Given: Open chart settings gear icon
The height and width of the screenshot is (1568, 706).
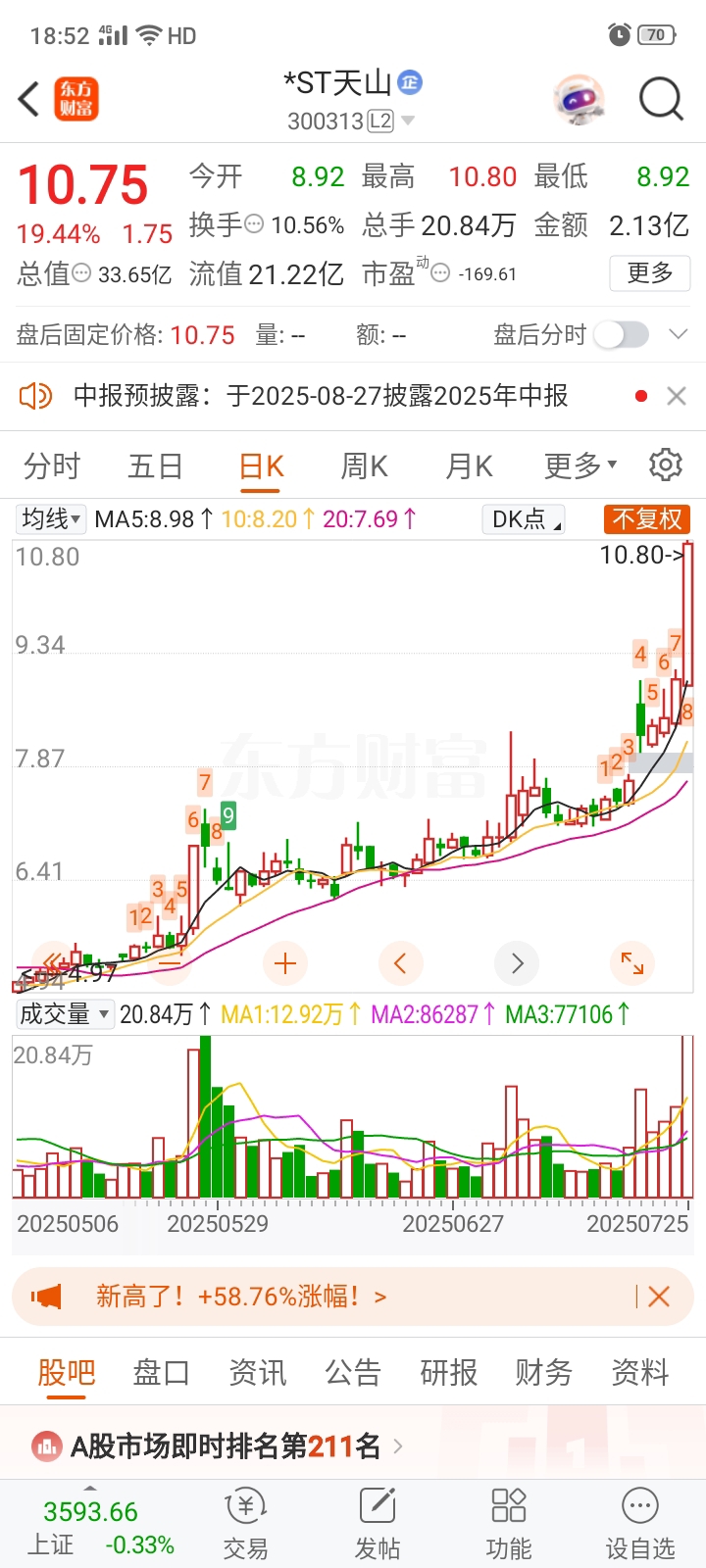Looking at the screenshot, I should click(x=666, y=465).
